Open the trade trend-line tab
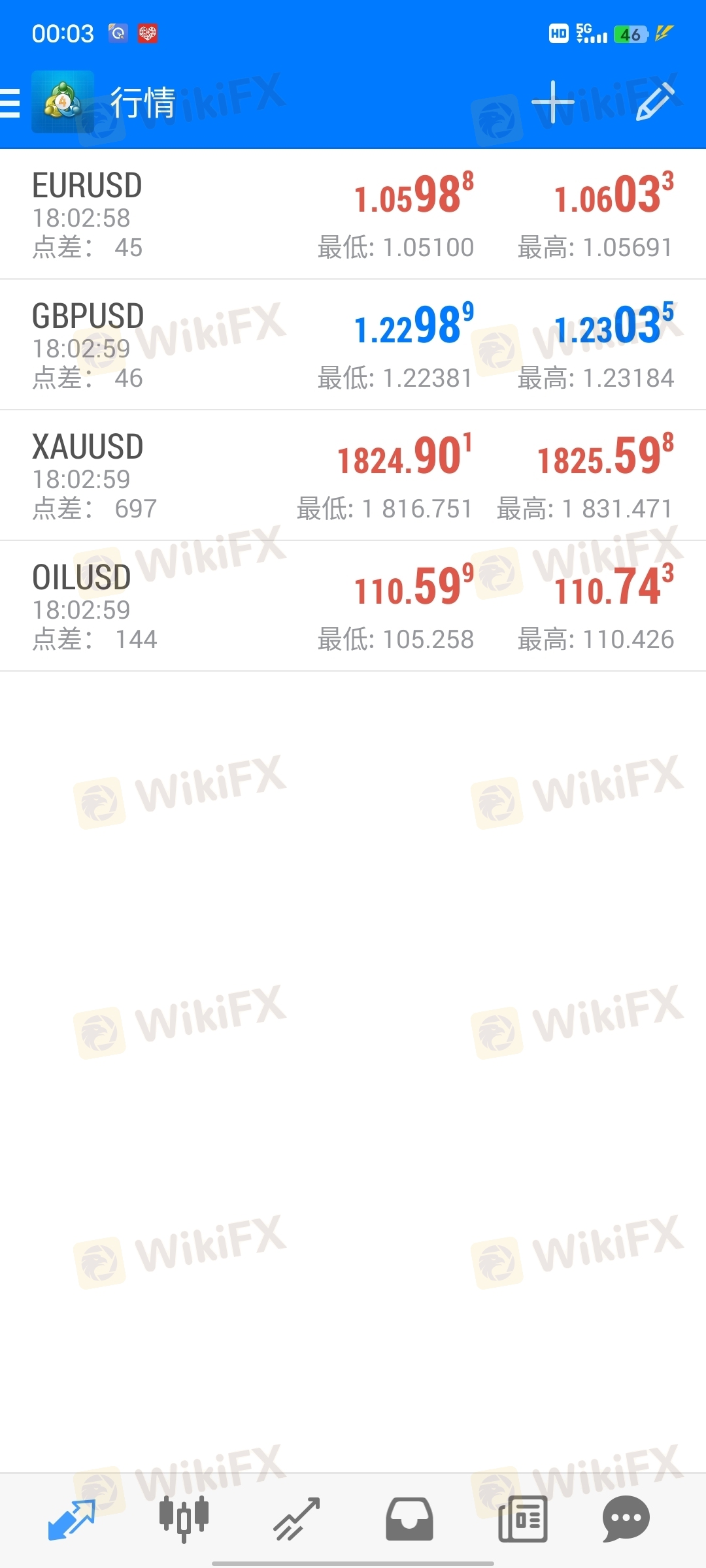The height and width of the screenshot is (1568, 706). point(297,1520)
